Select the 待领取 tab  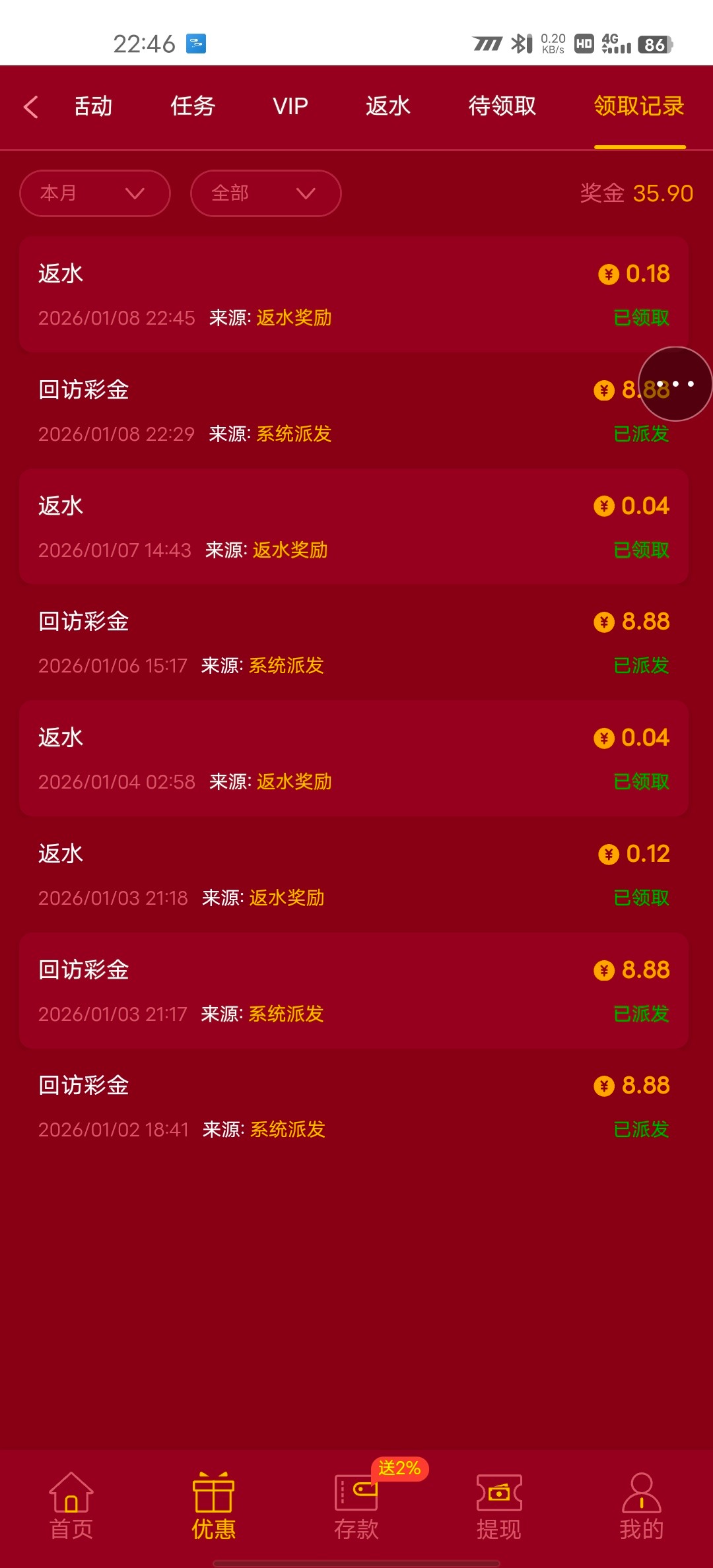(x=502, y=106)
